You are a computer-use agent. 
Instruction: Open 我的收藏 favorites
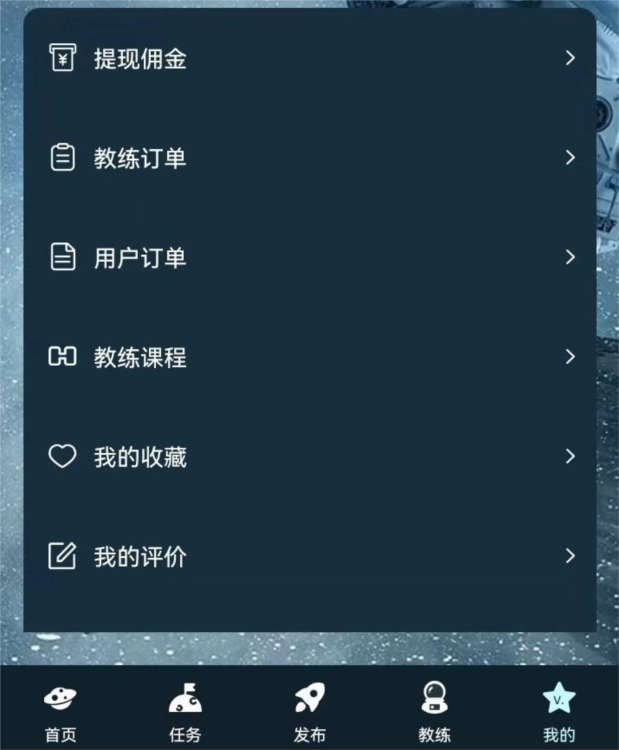pyautogui.click(x=310, y=457)
